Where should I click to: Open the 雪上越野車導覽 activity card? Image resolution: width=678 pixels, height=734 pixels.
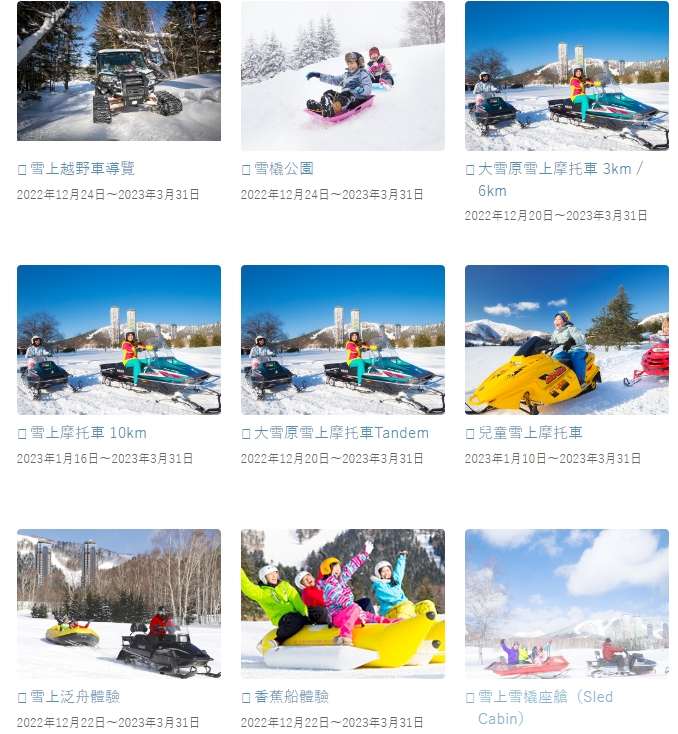pos(82,169)
